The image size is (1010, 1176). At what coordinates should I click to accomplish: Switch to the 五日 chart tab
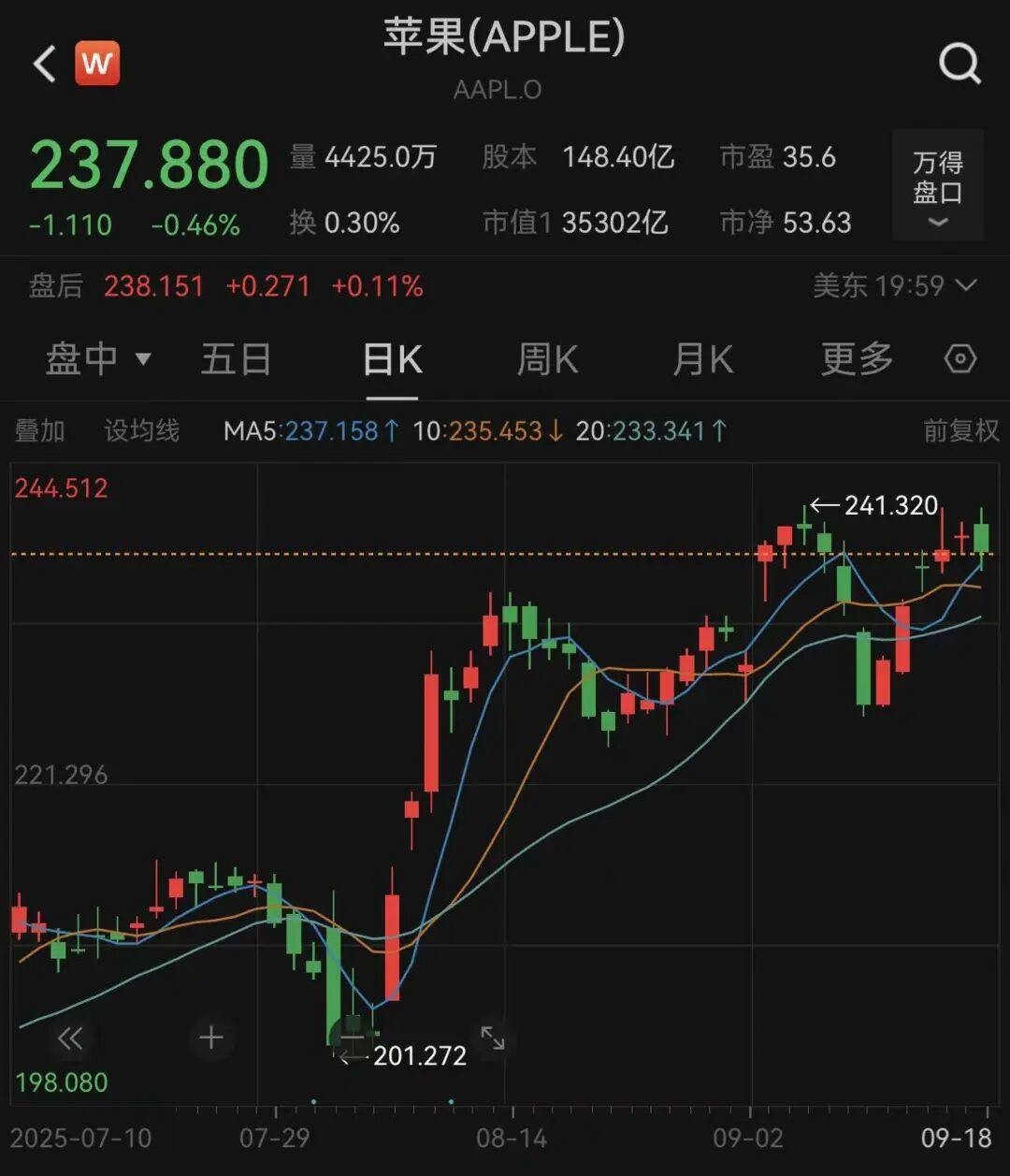[x=236, y=359]
